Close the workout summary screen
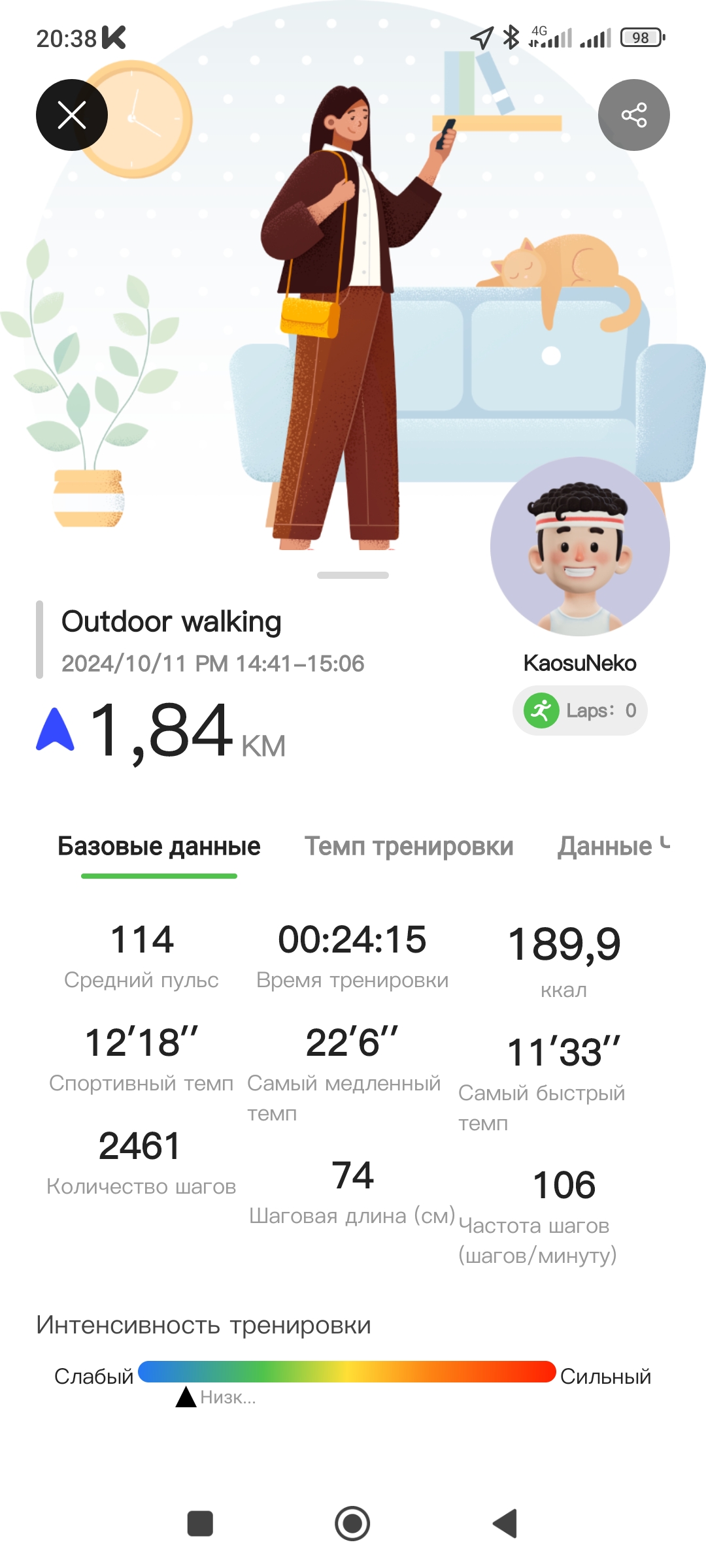This screenshot has width=706, height=1568. pyautogui.click(x=72, y=115)
